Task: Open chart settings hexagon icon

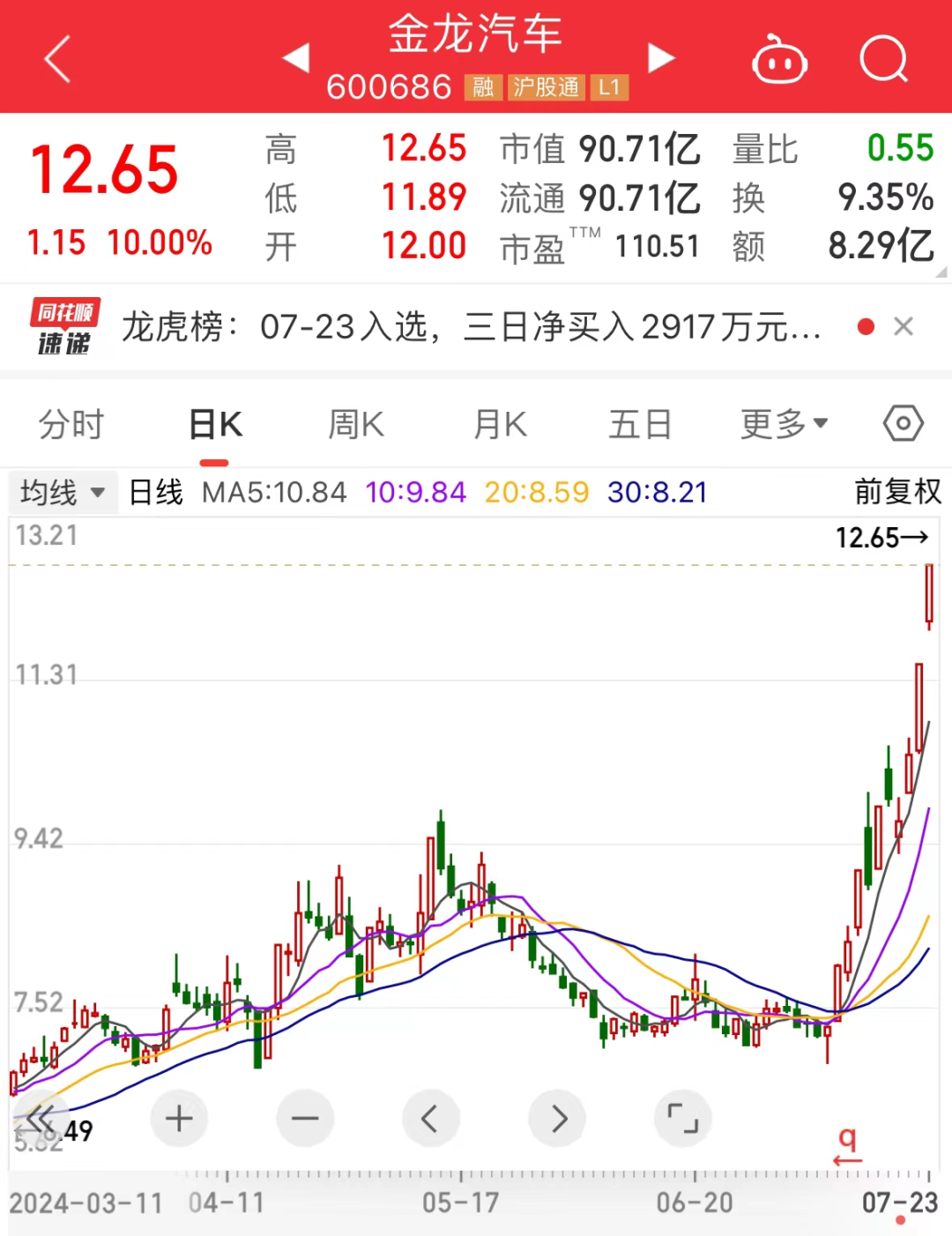Action: point(904,424)
